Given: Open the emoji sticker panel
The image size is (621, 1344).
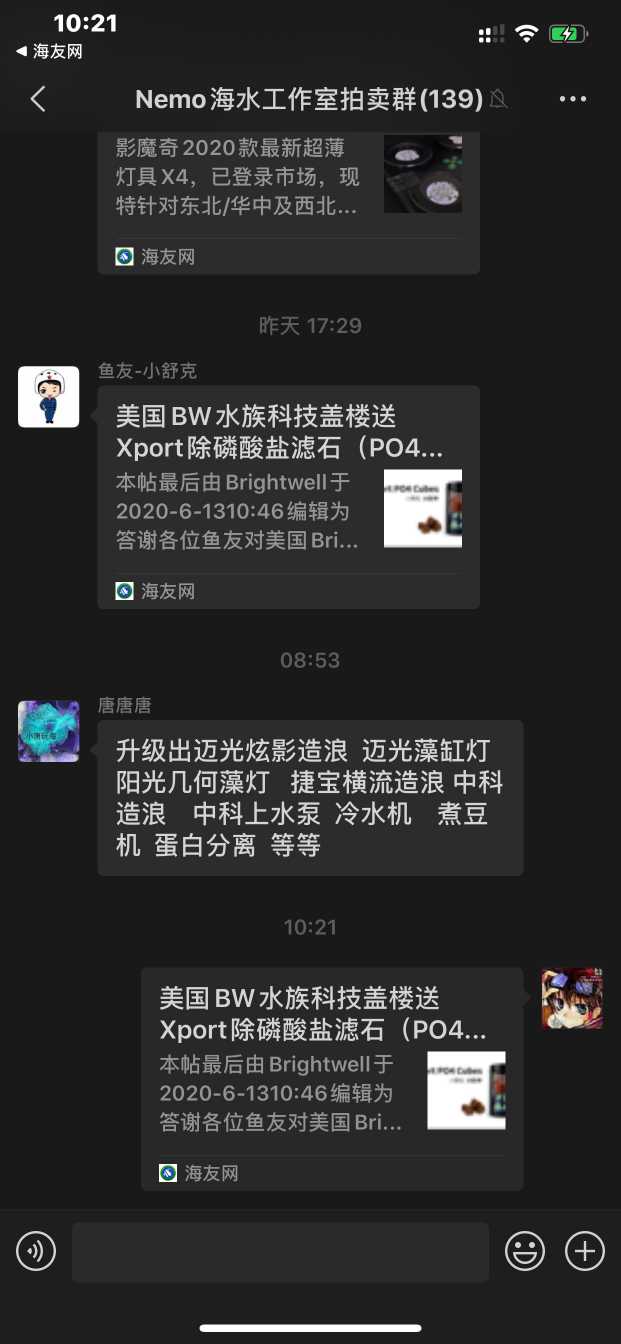Looking at the screenshot, I should click(x=525, y=1251).
